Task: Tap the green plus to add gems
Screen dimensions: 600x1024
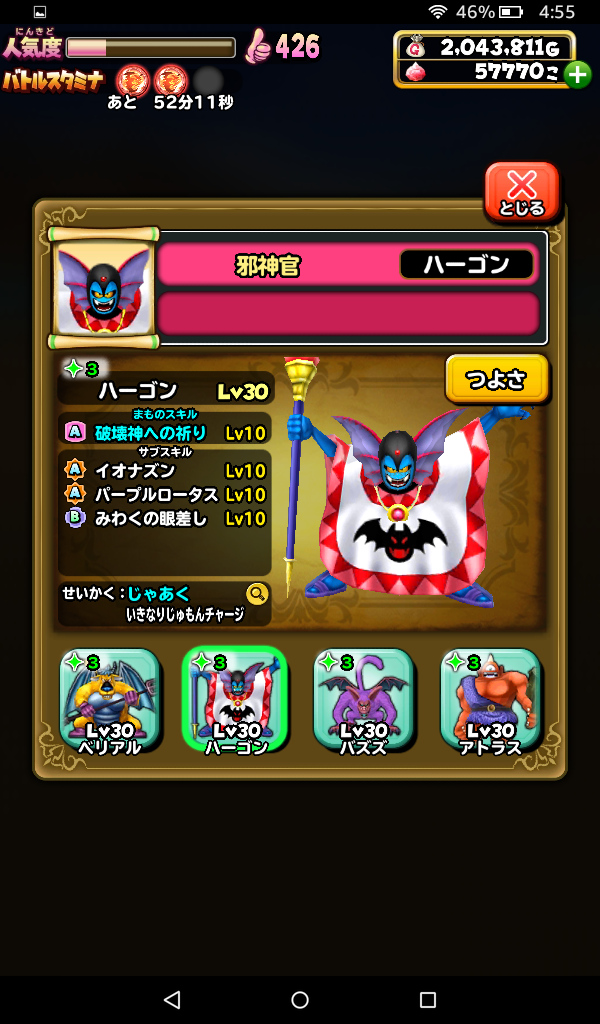Action: click(x=577, y=74)
